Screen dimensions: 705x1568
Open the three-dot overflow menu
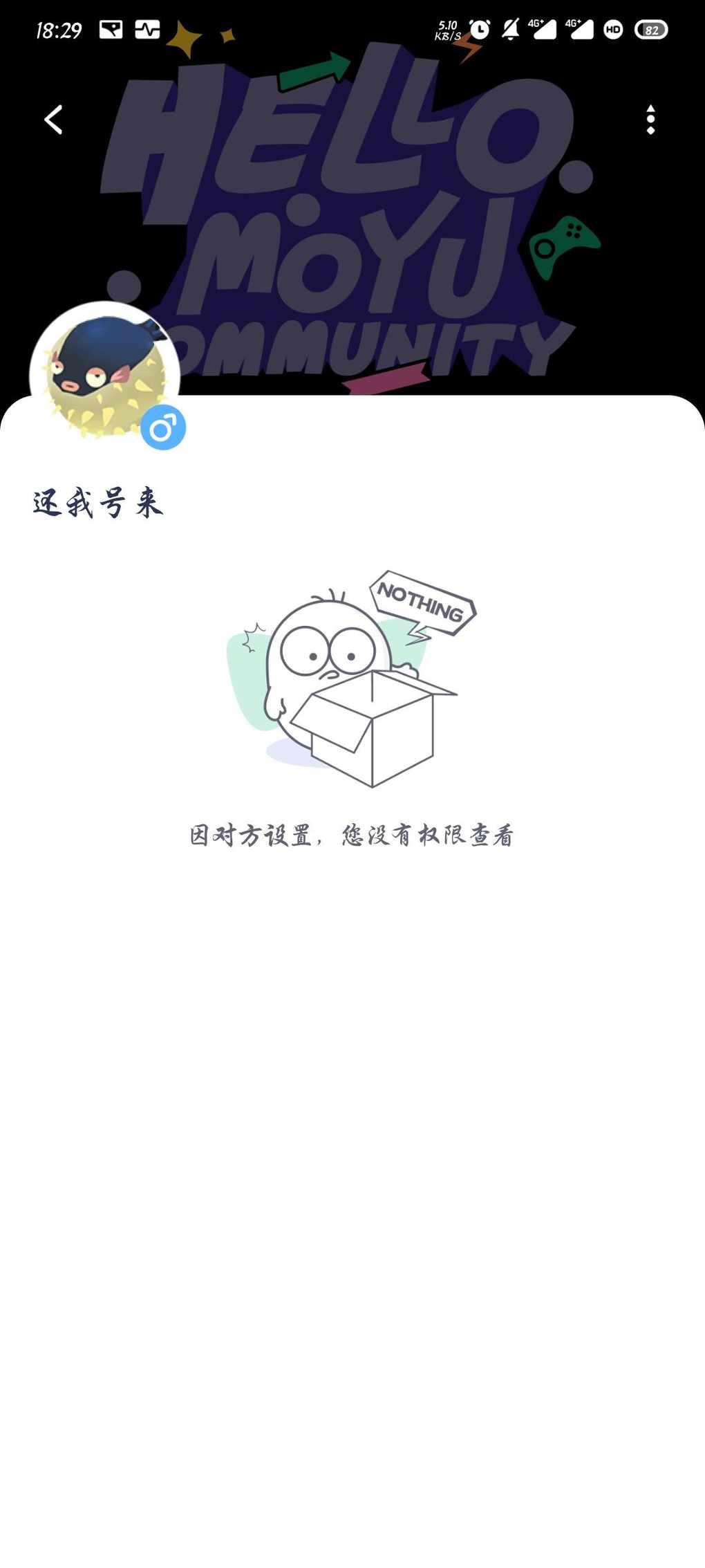pyautogui.click(x=650, y=120)
